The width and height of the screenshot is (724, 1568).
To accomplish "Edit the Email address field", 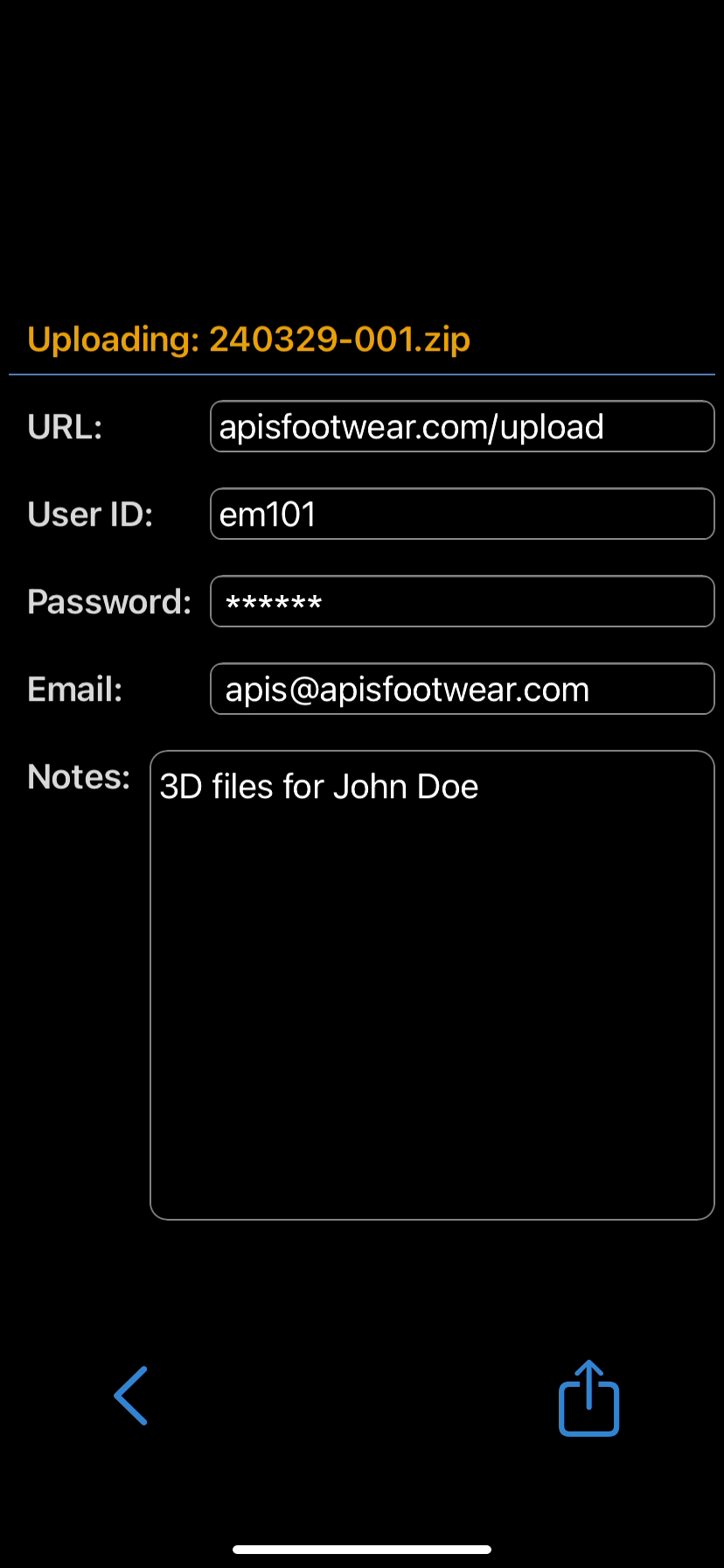I will coord(462,689).
